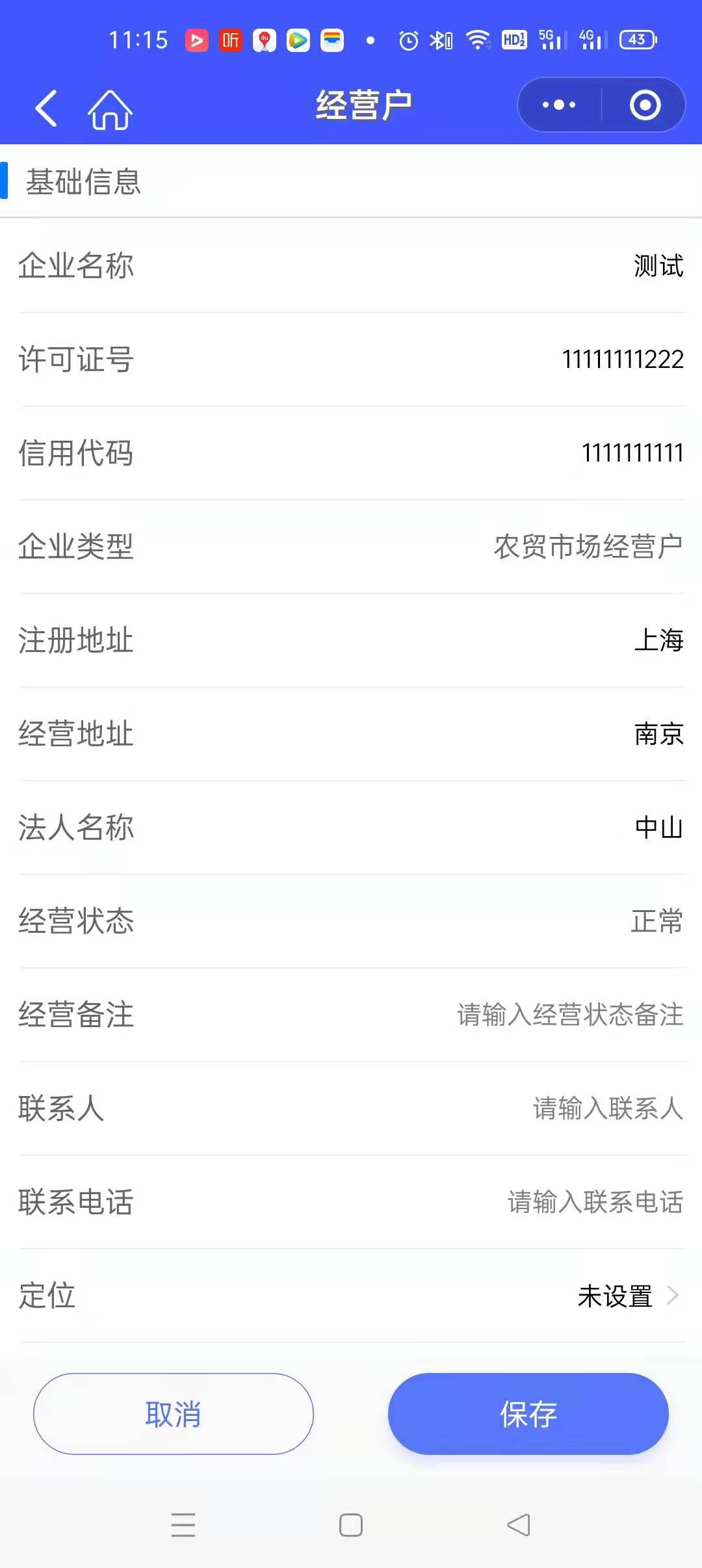
Task: Focus the 联系人 input field
Action: (x=608, y=1108)
